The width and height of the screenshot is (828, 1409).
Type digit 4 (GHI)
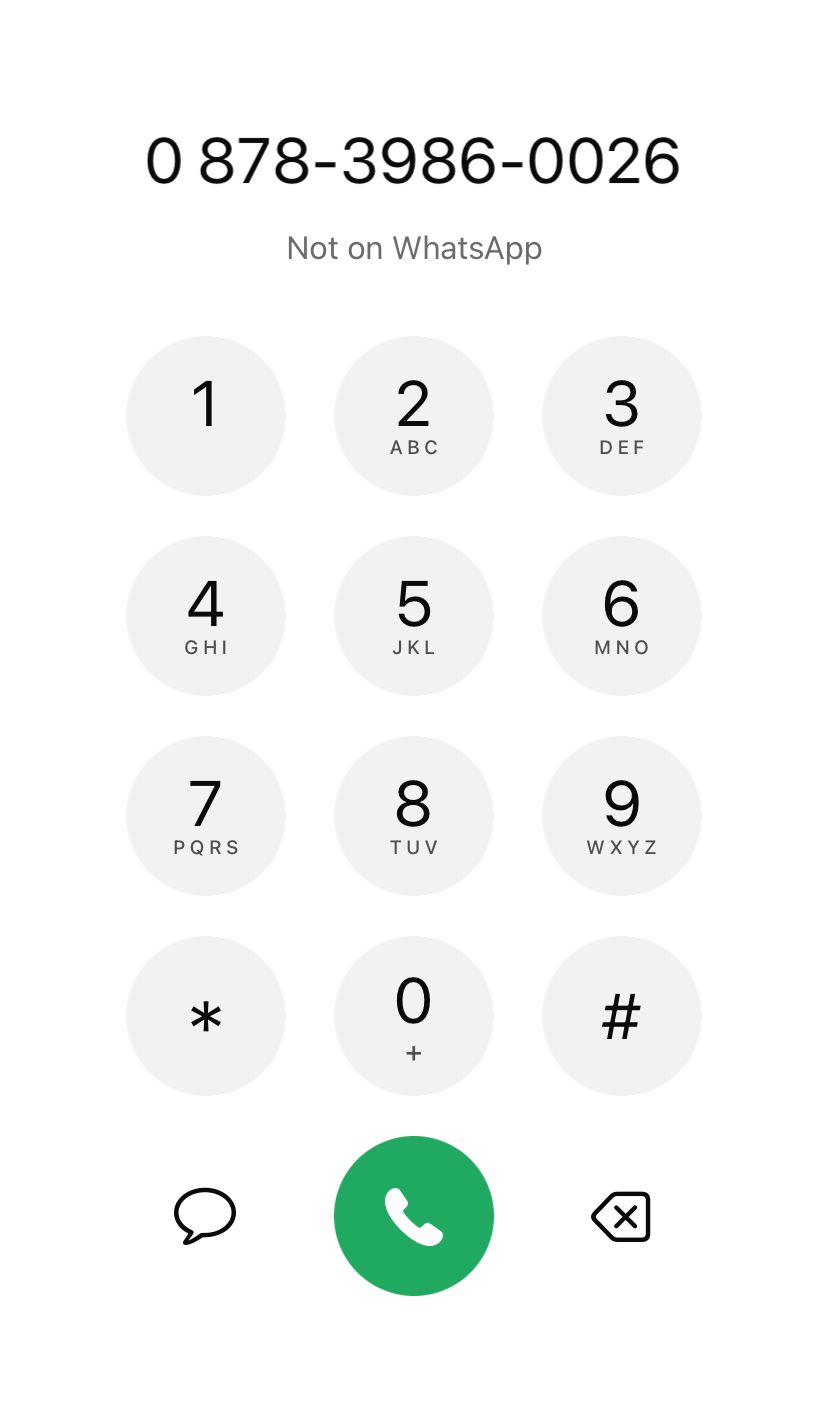pos(206,616)
